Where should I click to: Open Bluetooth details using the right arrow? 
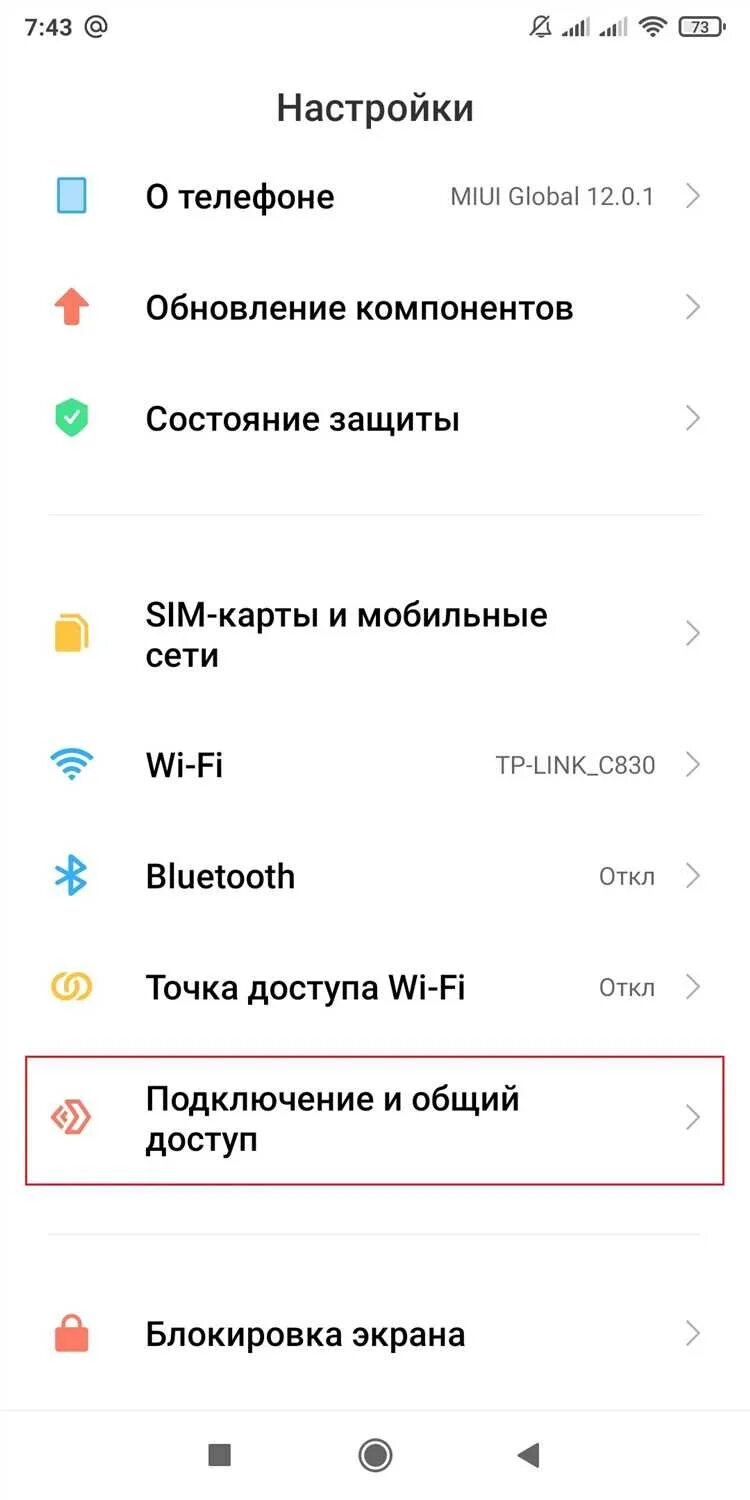pos(693,876)
